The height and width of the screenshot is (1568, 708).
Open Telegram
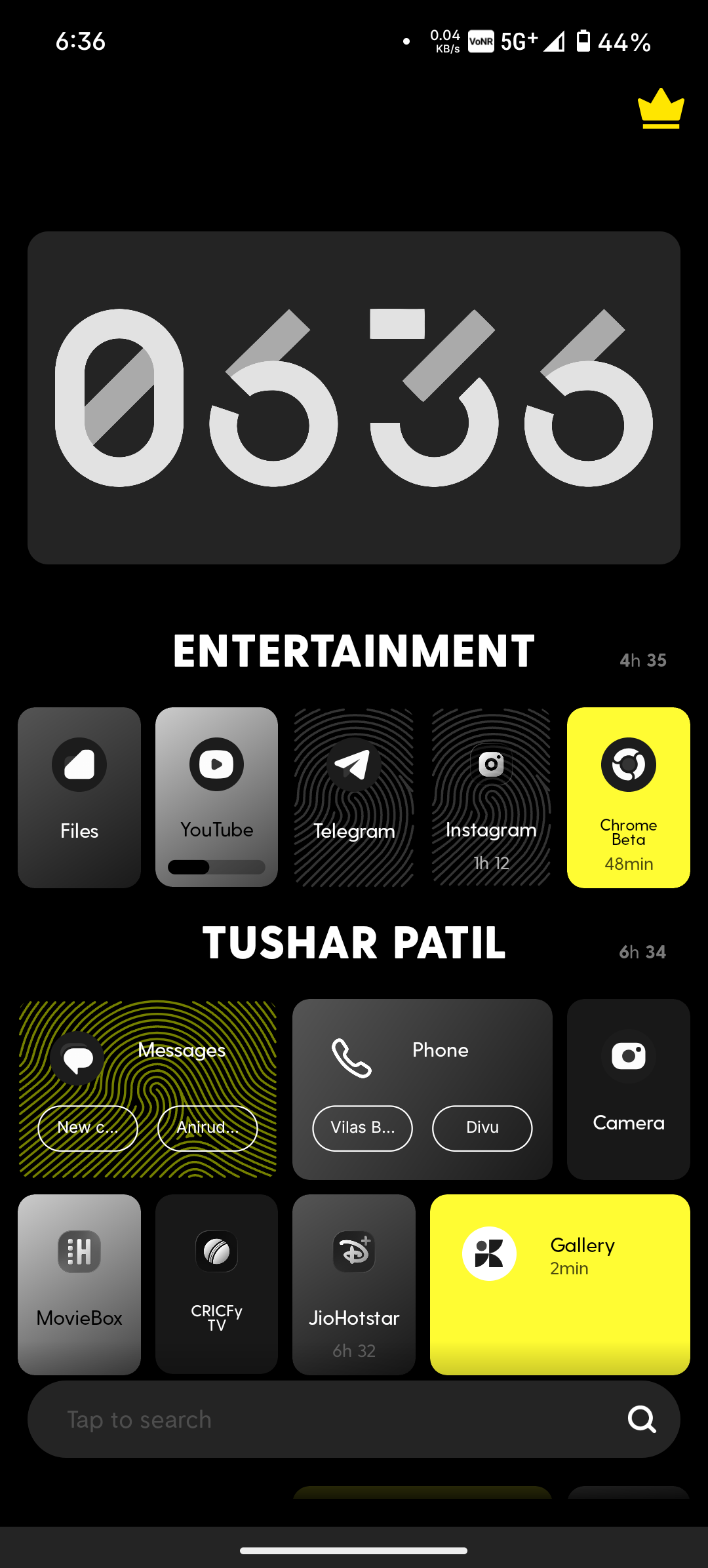pos(354,797)
